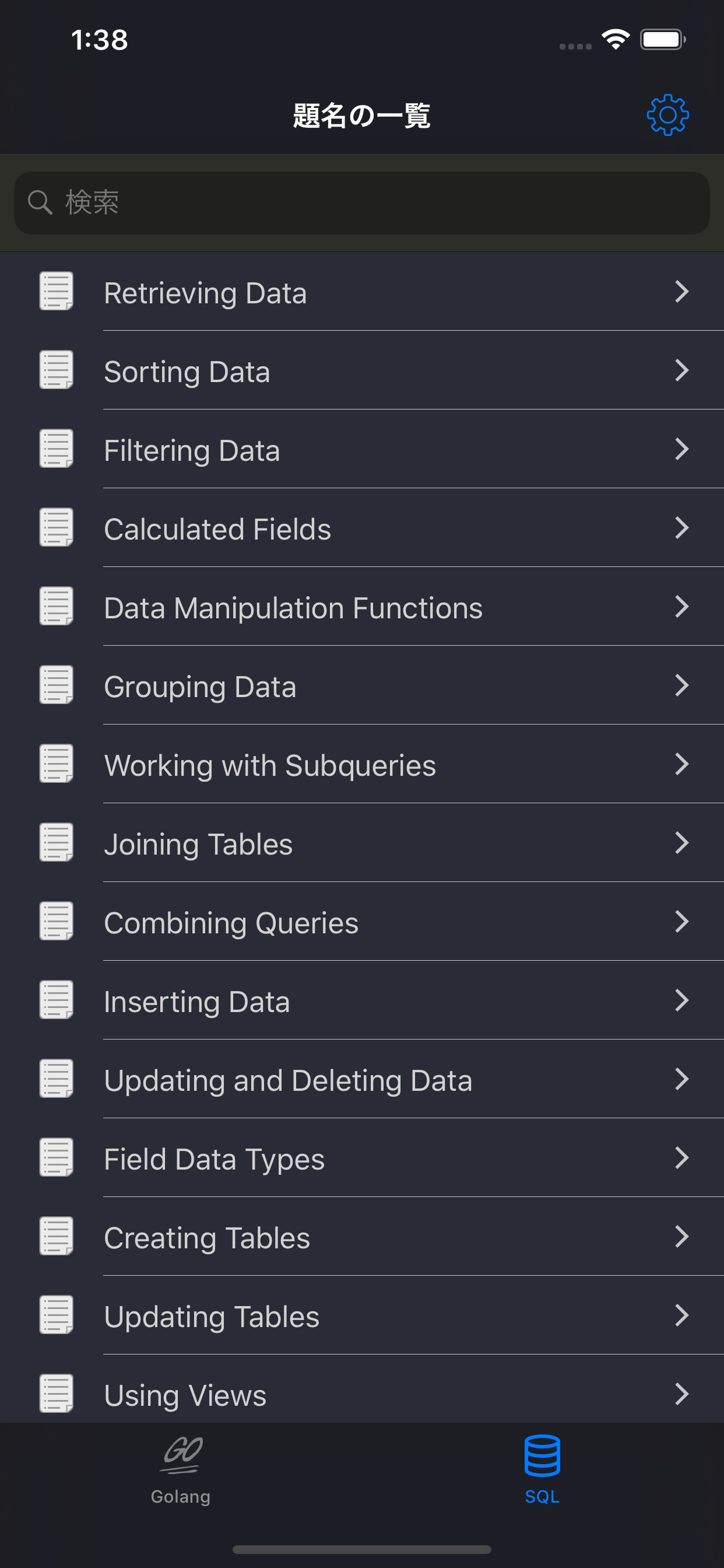Tap the document icon beside Grouping Data
The image size is (724, 1568).
coord(56,685)
